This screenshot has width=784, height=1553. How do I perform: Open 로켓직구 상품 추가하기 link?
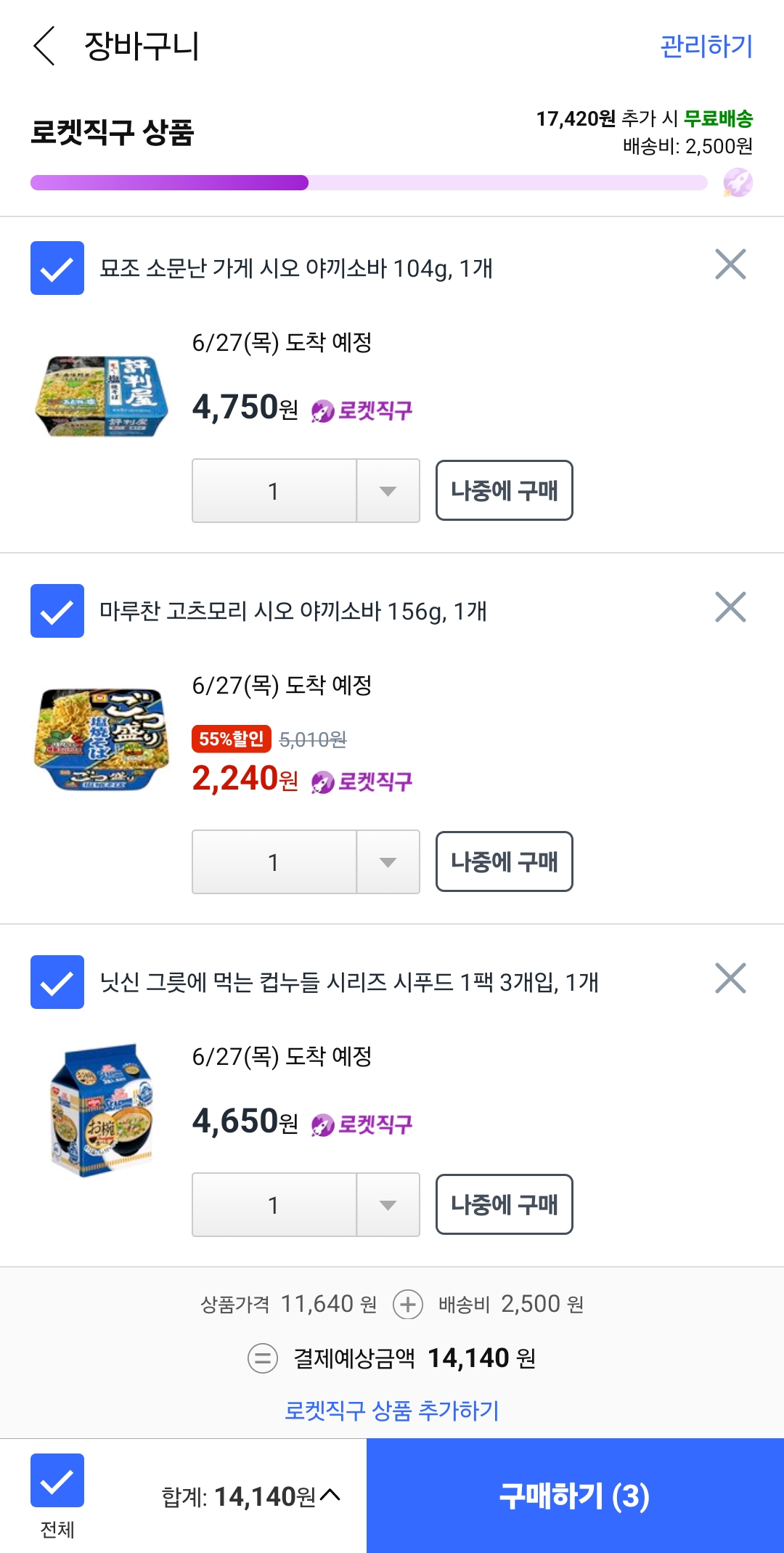pyautogui.click(x=391, y=1411)
